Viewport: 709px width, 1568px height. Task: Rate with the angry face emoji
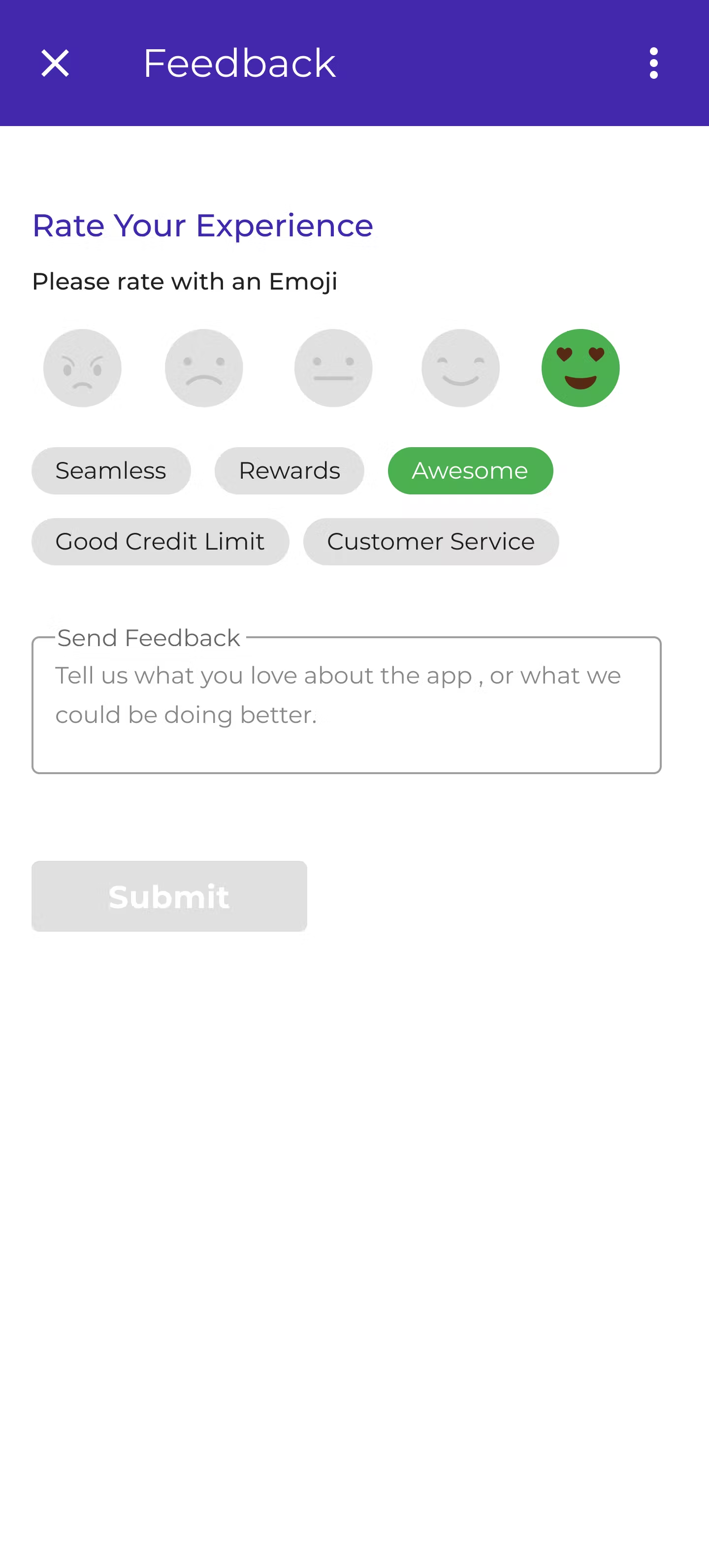[82, 368]
